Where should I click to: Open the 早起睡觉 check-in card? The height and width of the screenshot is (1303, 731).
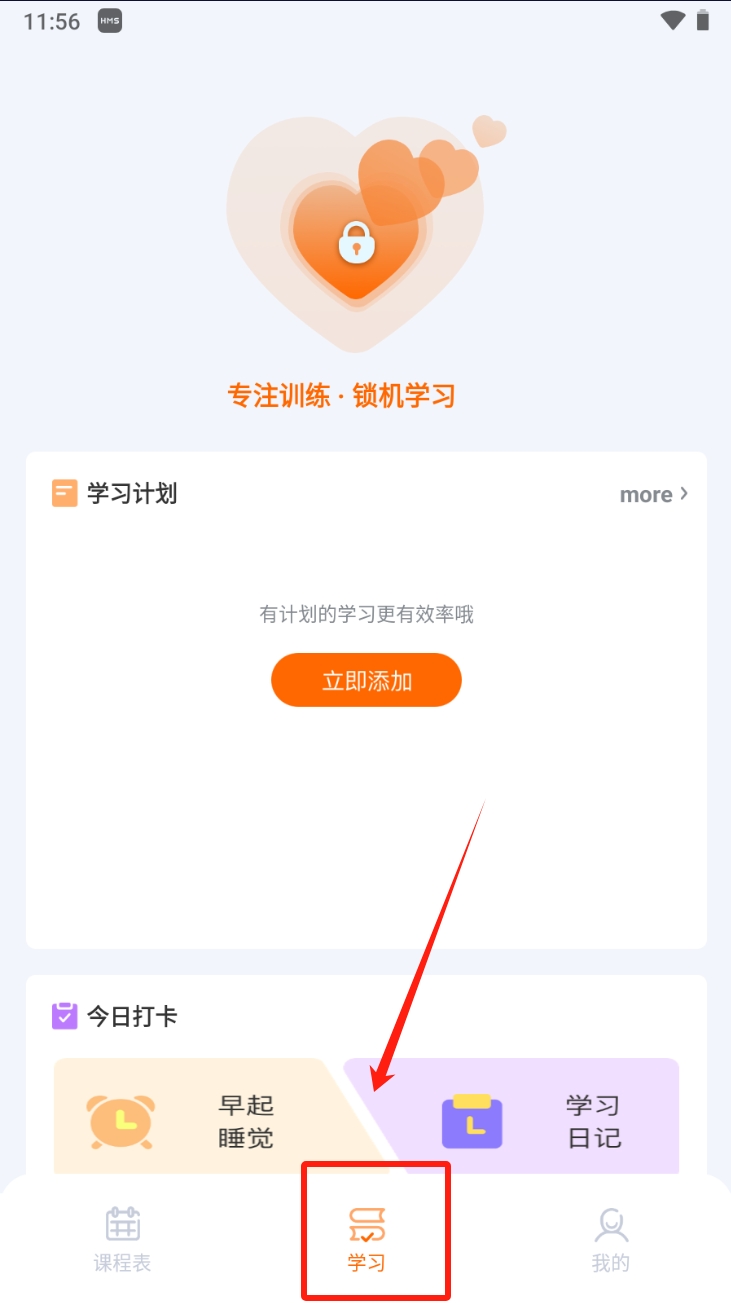[200, 1120]
